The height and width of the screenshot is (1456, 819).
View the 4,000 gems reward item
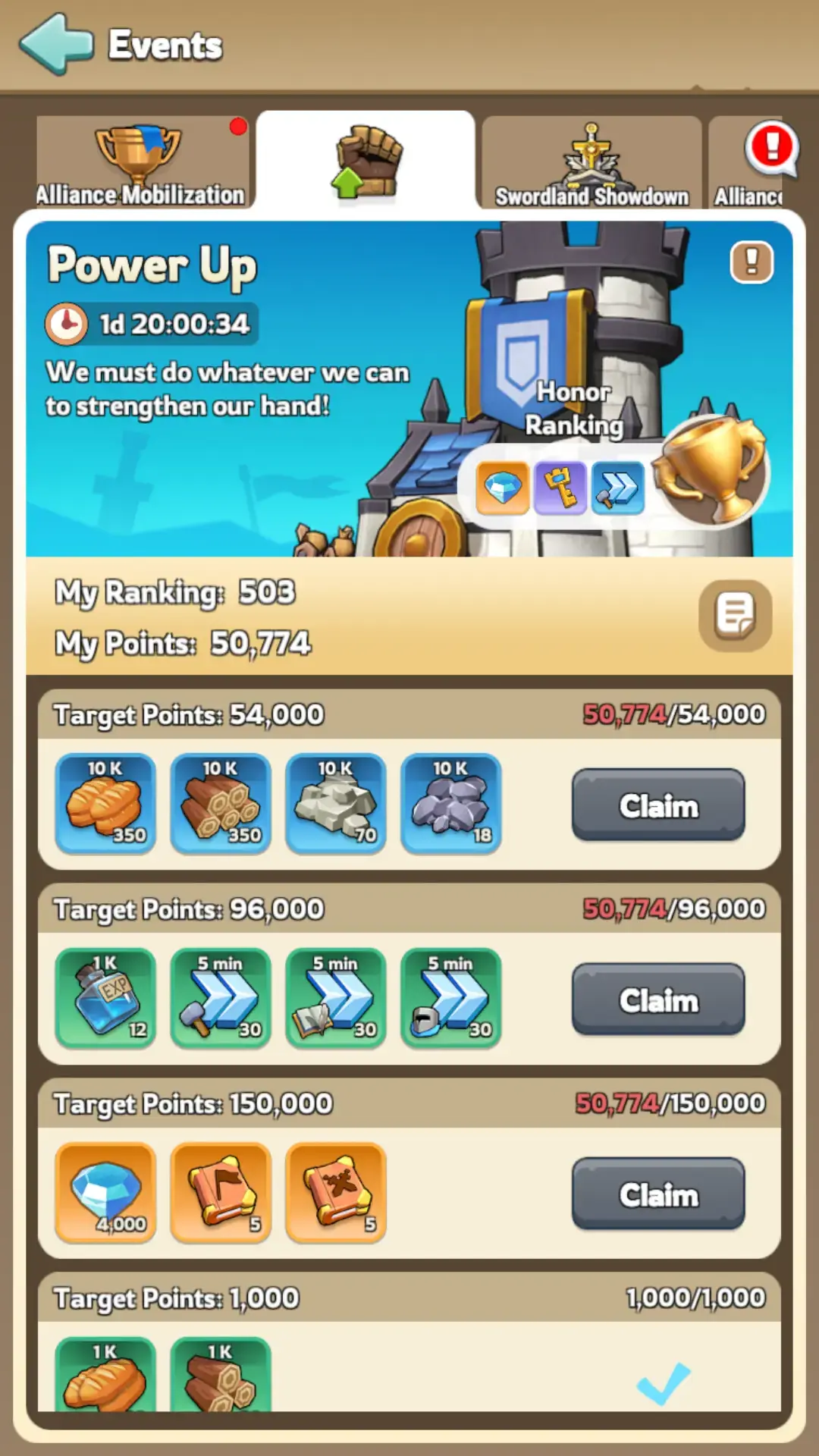(x=106, y=1193)
